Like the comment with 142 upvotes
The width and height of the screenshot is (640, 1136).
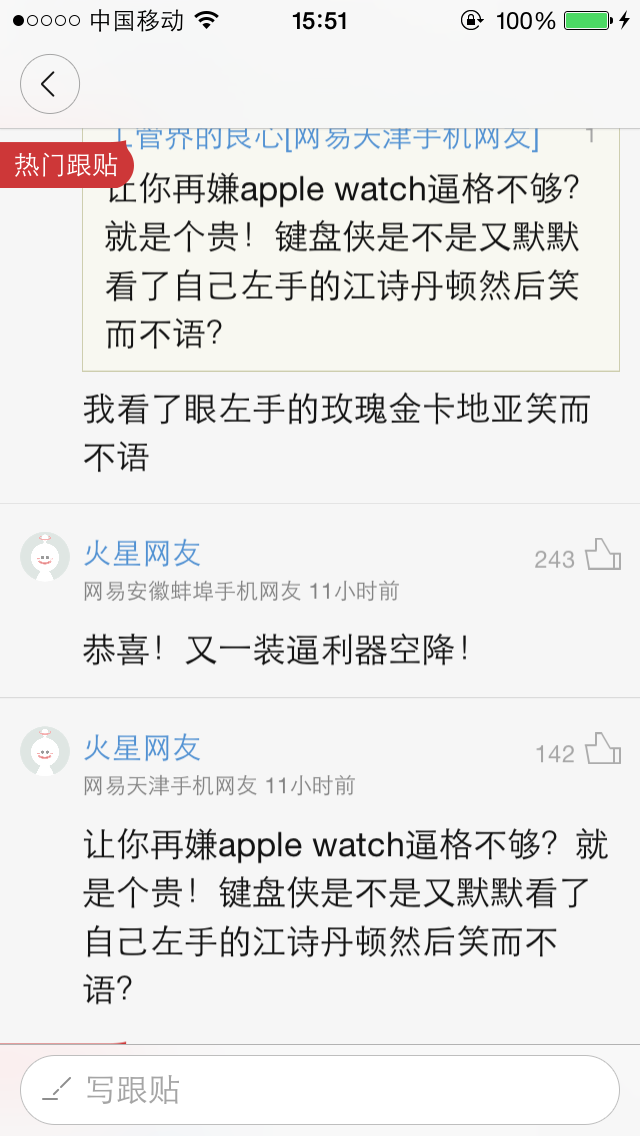tap(602, 750)
